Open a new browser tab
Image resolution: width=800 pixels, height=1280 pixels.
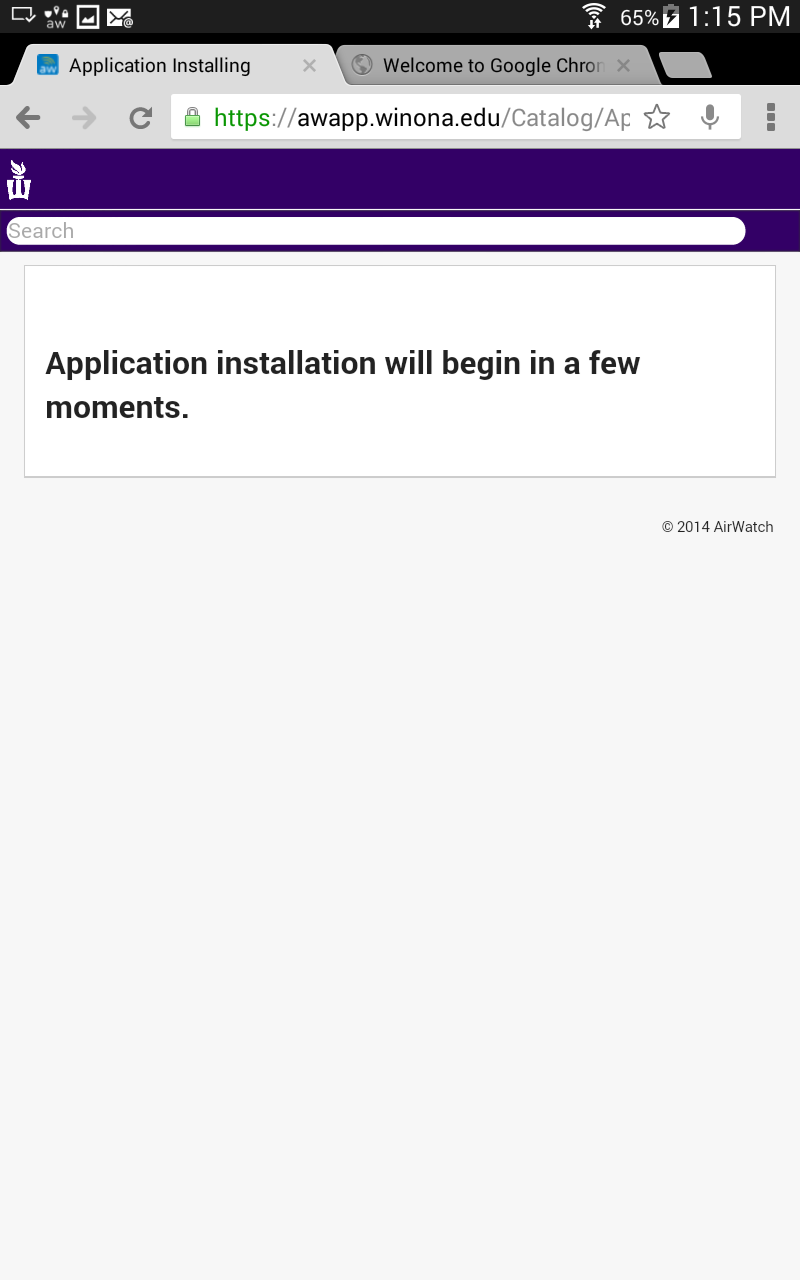tap(686, 66)
